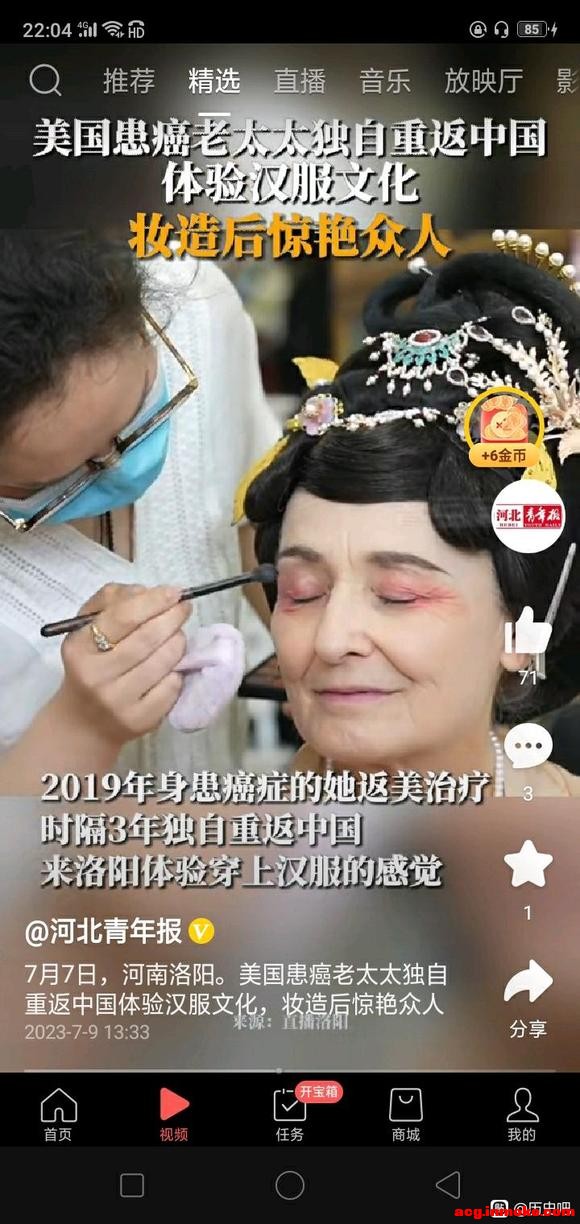Open 河北青年报 profile avatar
580x1224 pixels.
pyautogui.click(x=528, y=516)
